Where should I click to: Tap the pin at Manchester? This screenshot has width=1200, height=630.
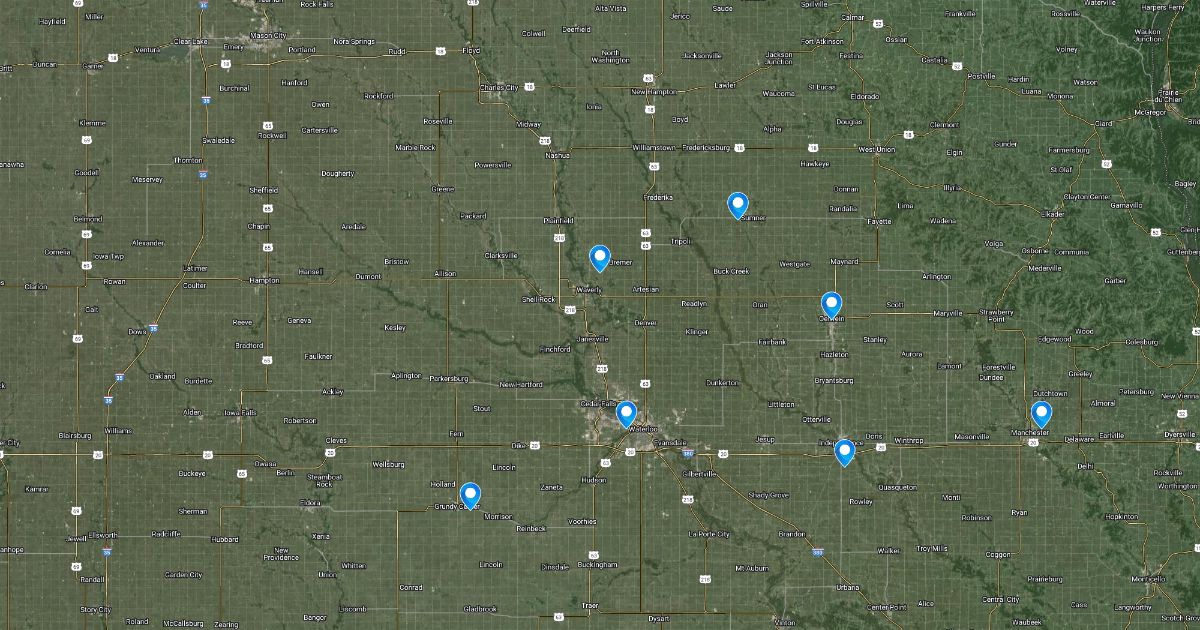(1041, 413)
